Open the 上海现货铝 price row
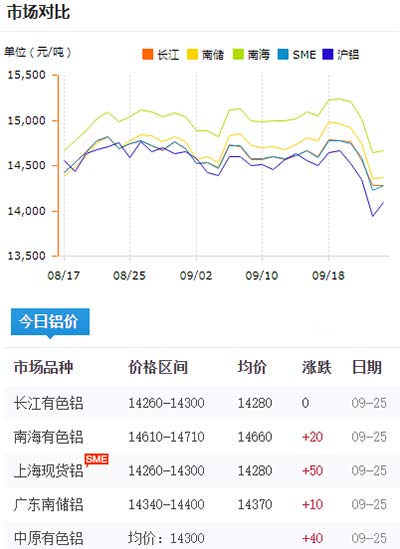This screenshot has width=400, height=549. [202, 471]
